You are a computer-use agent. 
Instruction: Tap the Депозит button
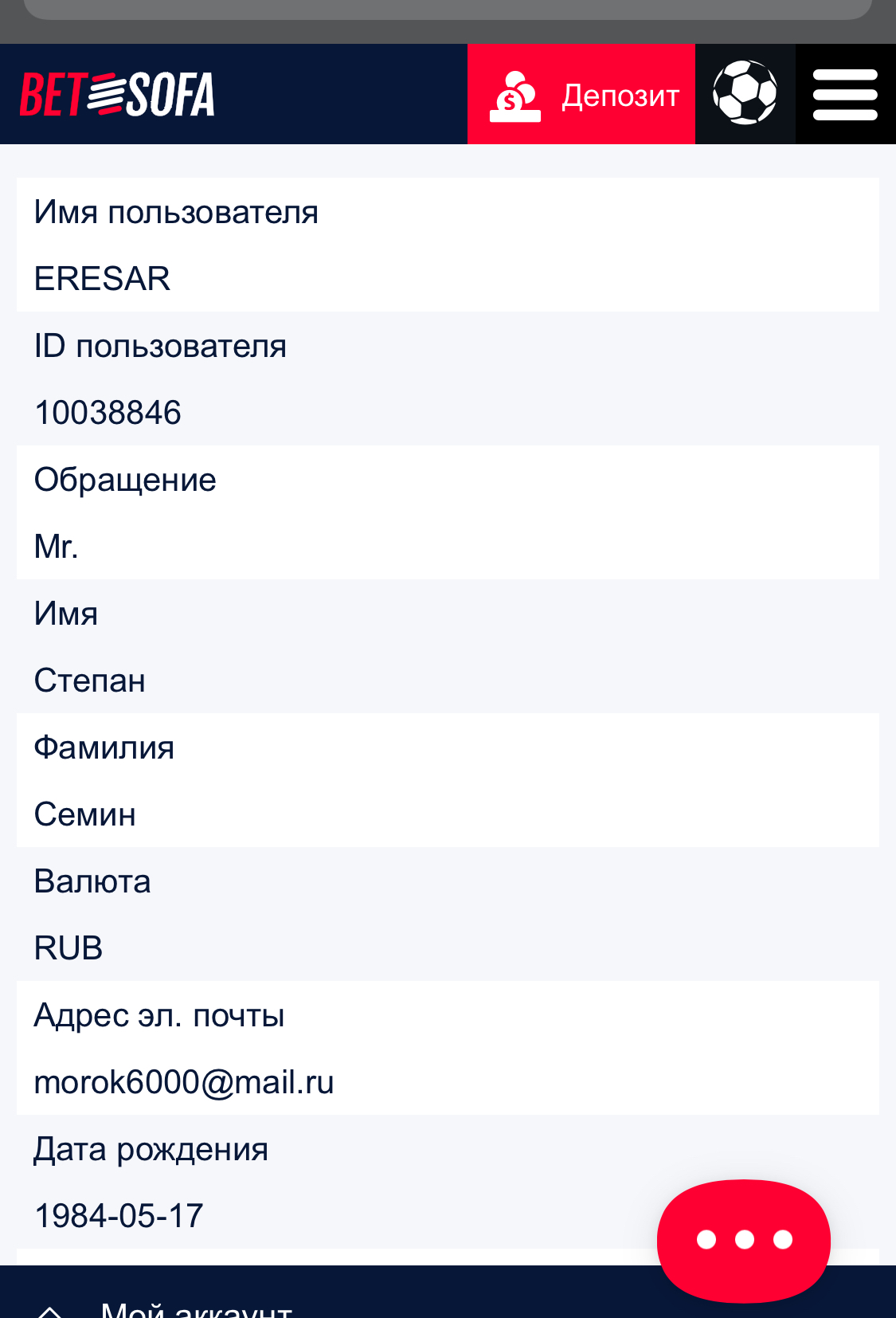(581, 95)
